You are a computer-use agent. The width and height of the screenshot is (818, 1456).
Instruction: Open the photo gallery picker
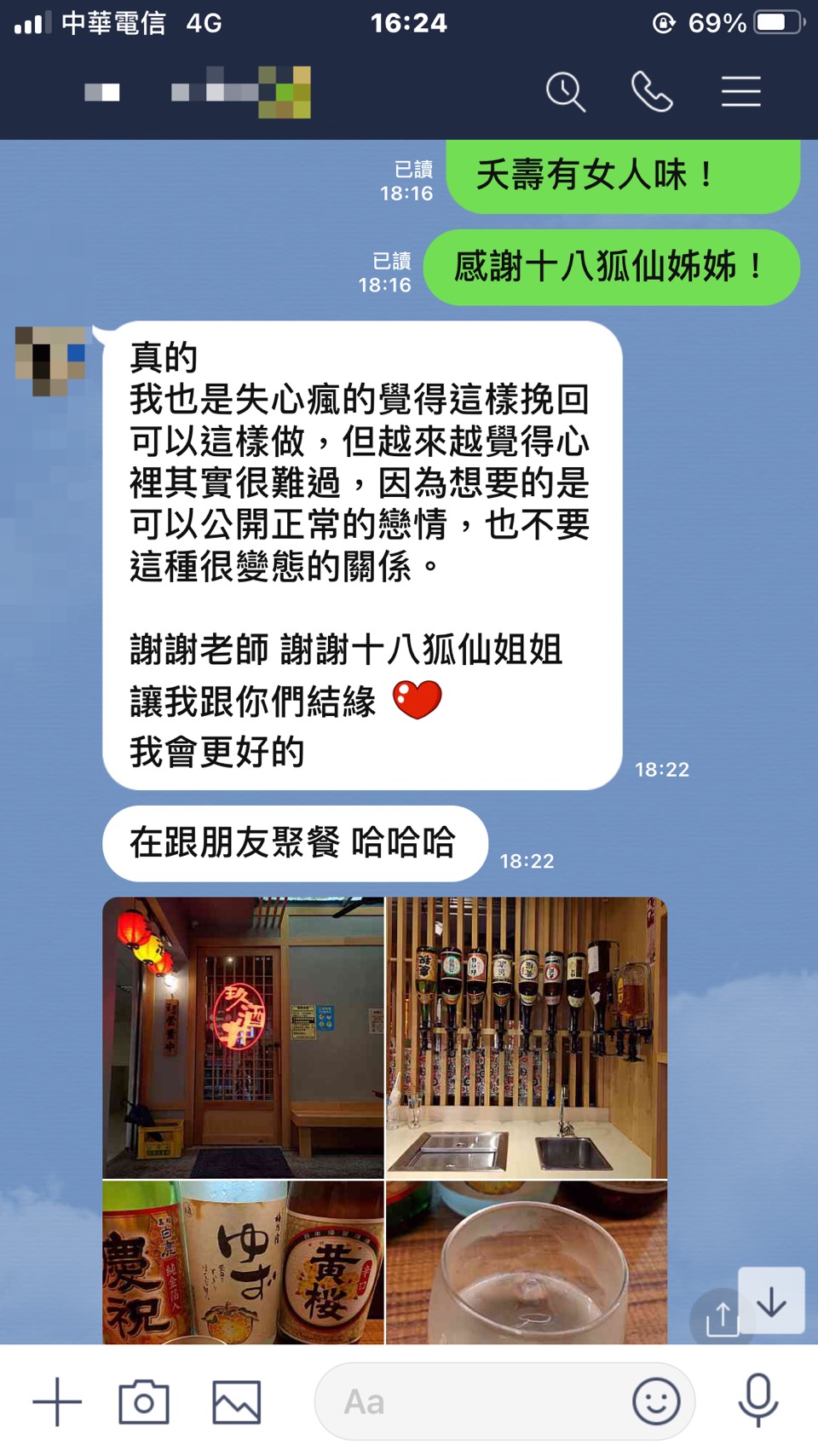[236, 1401]
